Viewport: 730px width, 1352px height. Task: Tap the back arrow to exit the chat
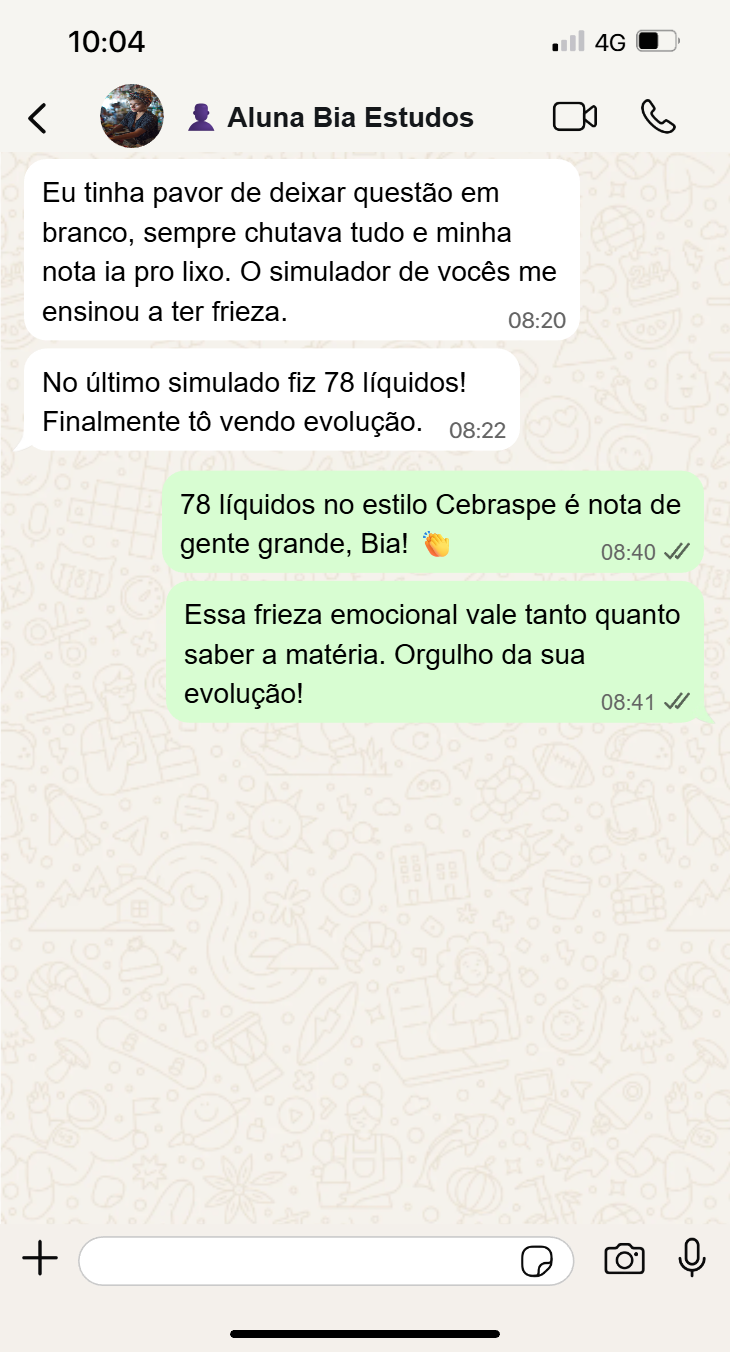tap(37, 117)
